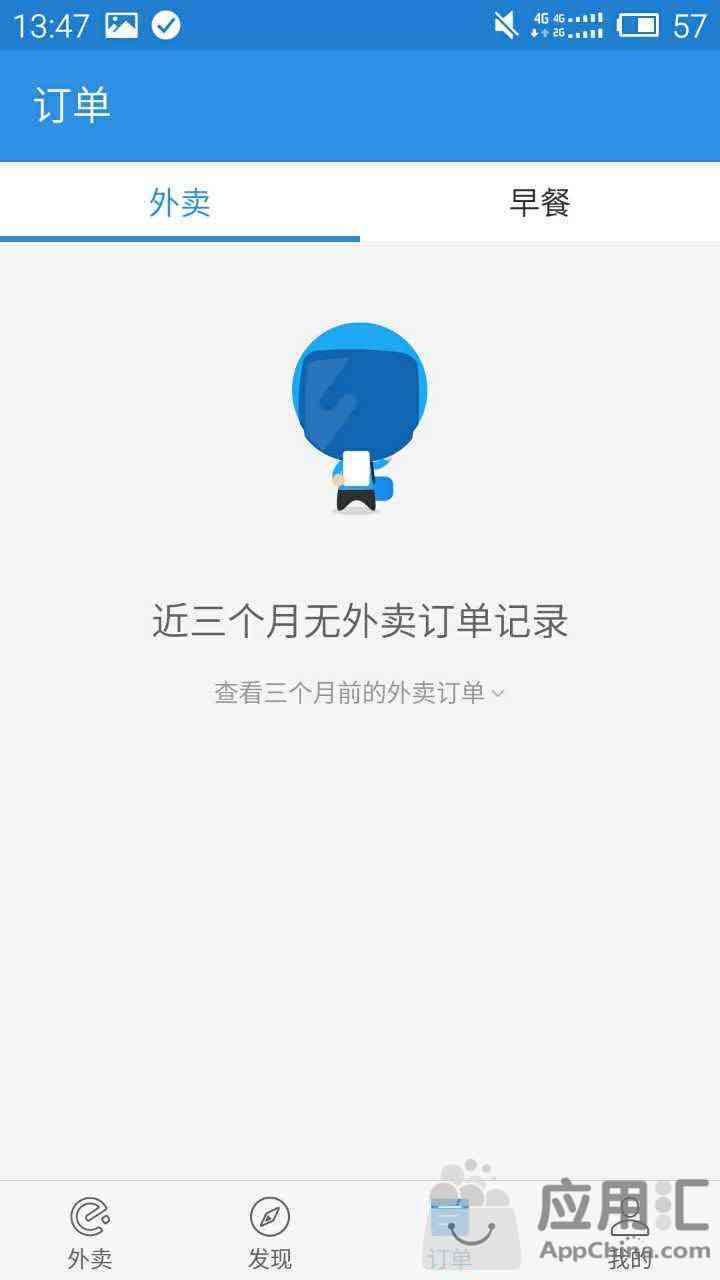Switch to the 早餐 tab
This screenshot has width=720, height=1280.
[x=539, y=203]
